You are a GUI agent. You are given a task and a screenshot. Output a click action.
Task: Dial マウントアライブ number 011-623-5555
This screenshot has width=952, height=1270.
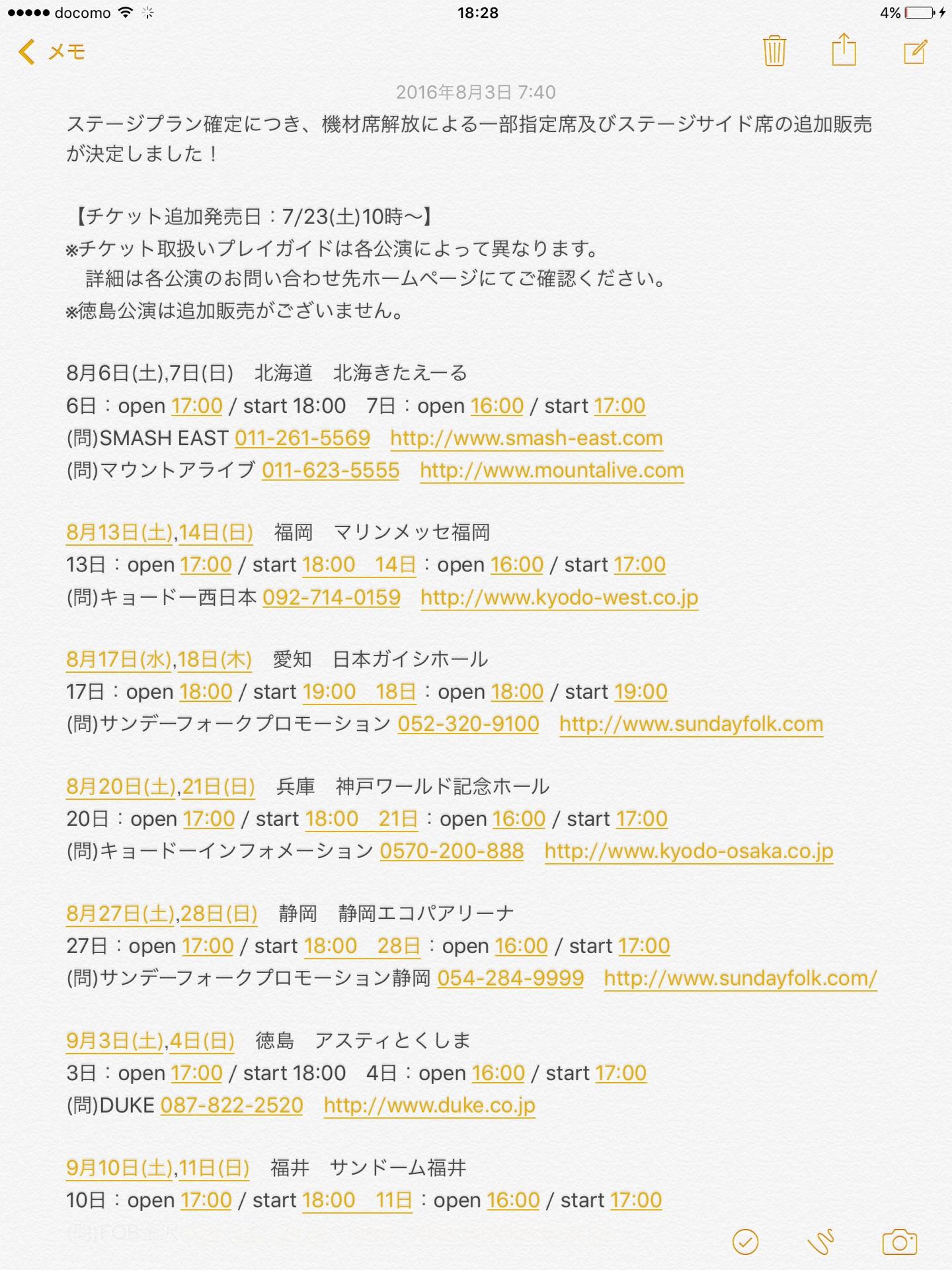pyautogui.click(x=331, y=470)
